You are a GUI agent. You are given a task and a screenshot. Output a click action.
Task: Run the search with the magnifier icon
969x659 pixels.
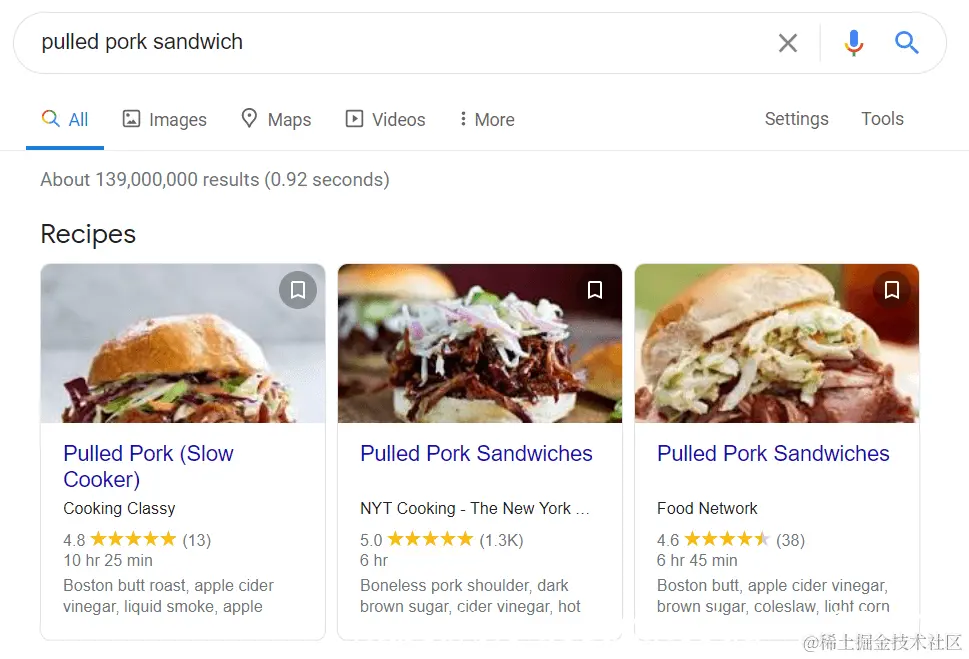[907, 42]
